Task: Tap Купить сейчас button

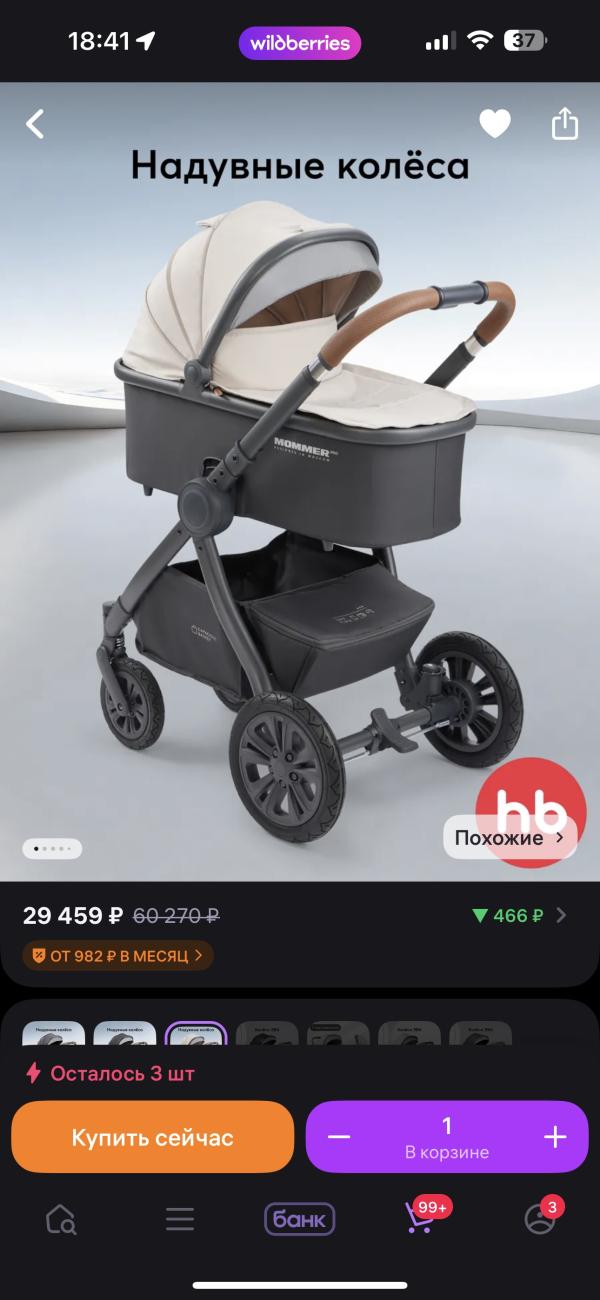Action: (152, 1137)
